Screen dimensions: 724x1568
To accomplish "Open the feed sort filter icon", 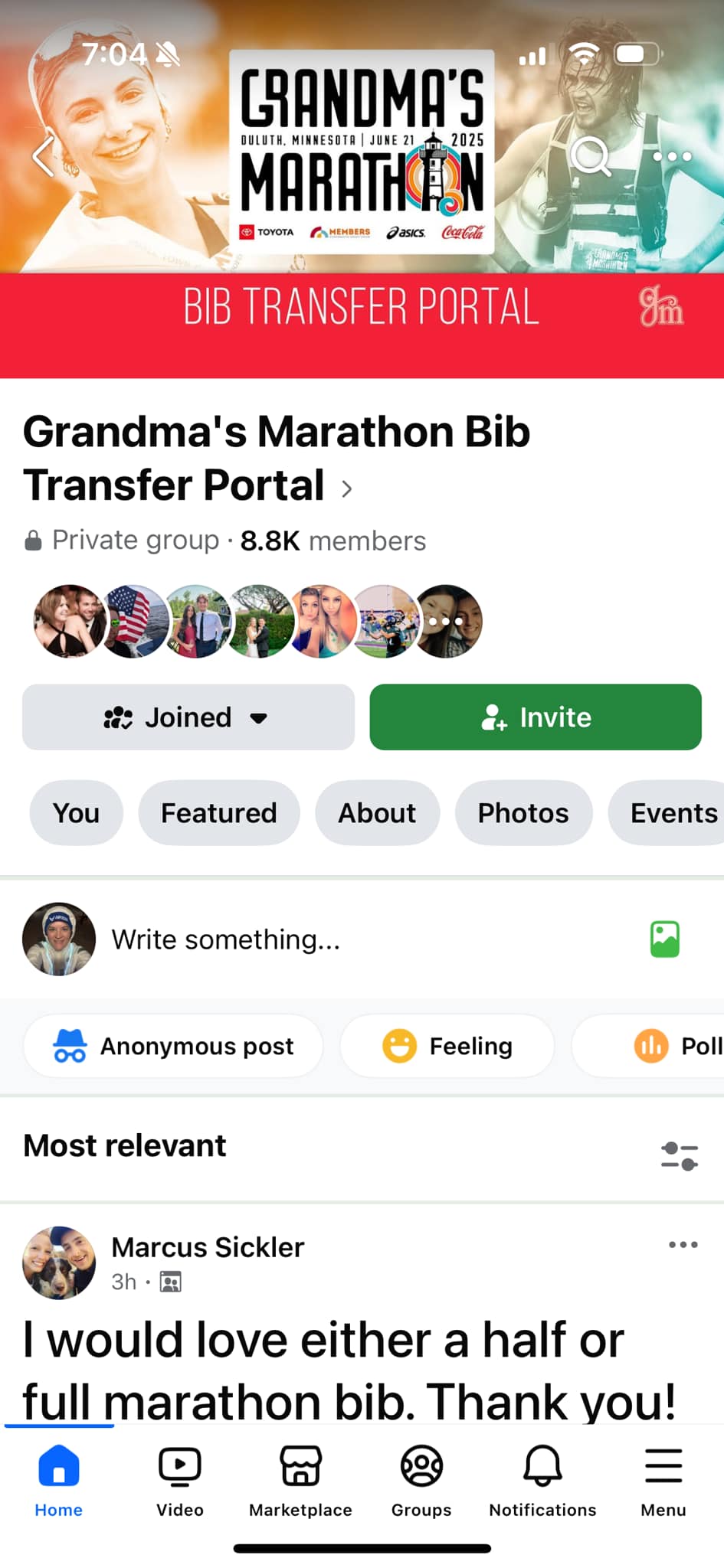I will click(x=679, y=1155).
